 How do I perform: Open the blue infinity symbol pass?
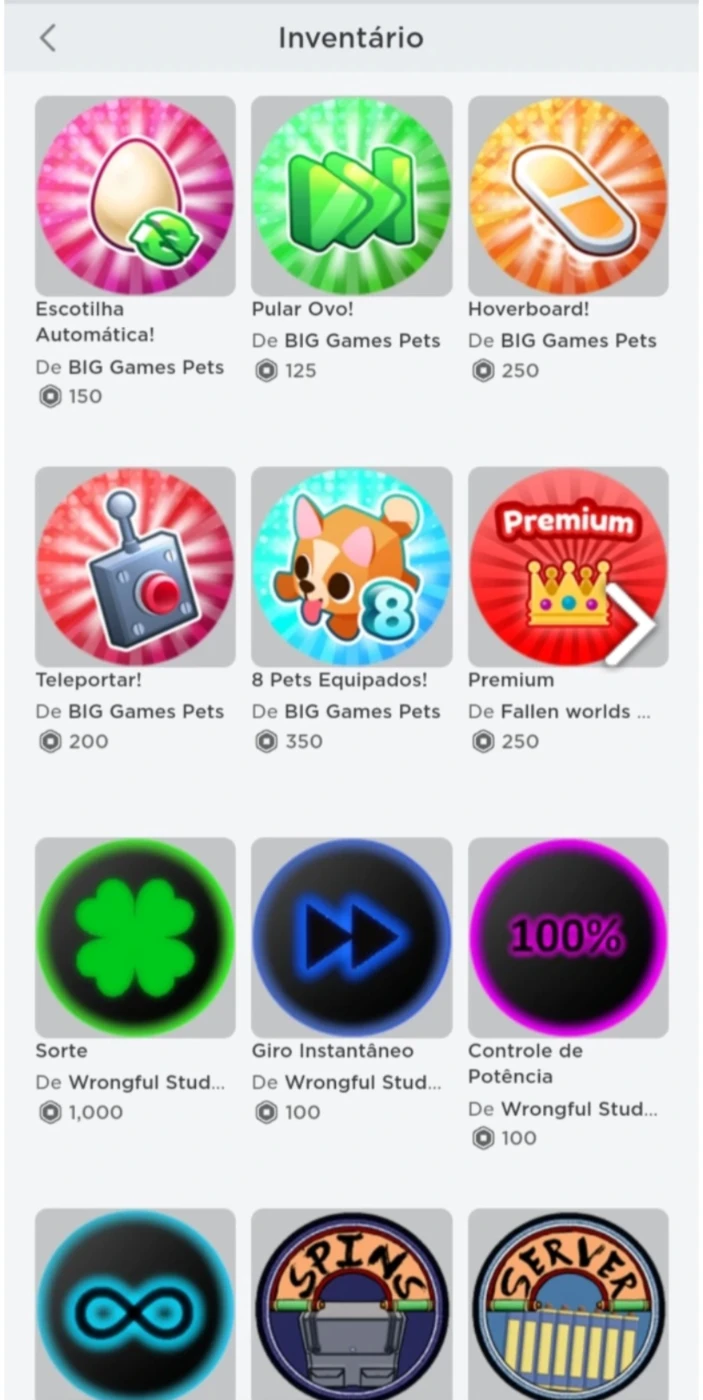pyautogui.click(x=135, y=1305)
